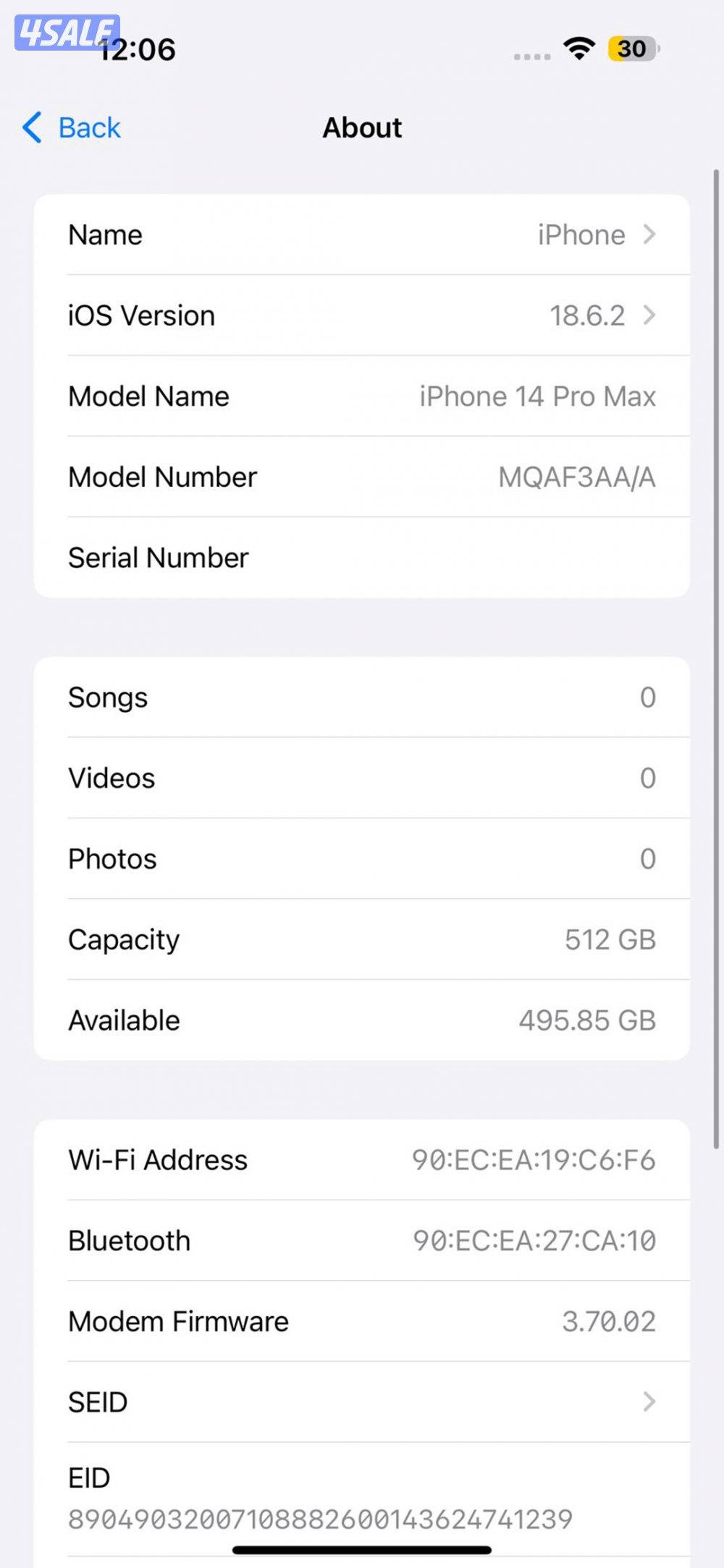
Task: Select the Capacity 512 GB row
Action: [362, 939]
